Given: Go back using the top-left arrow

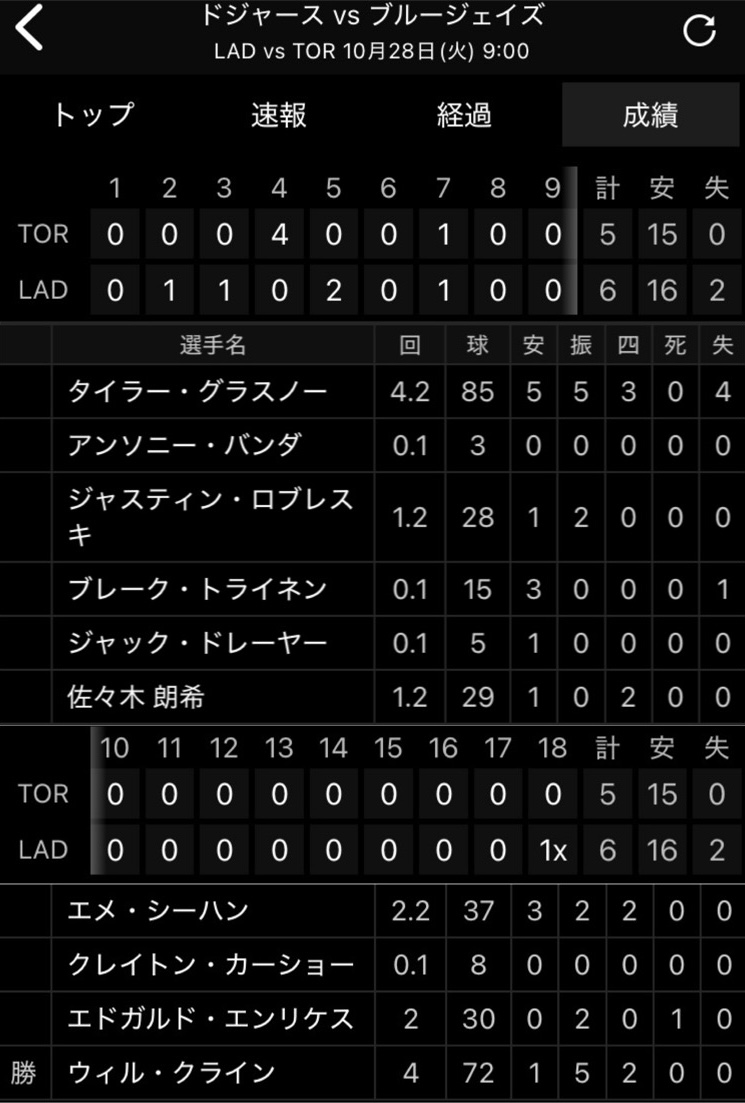Looking at the screenshot, I should [x=30, y=28].
